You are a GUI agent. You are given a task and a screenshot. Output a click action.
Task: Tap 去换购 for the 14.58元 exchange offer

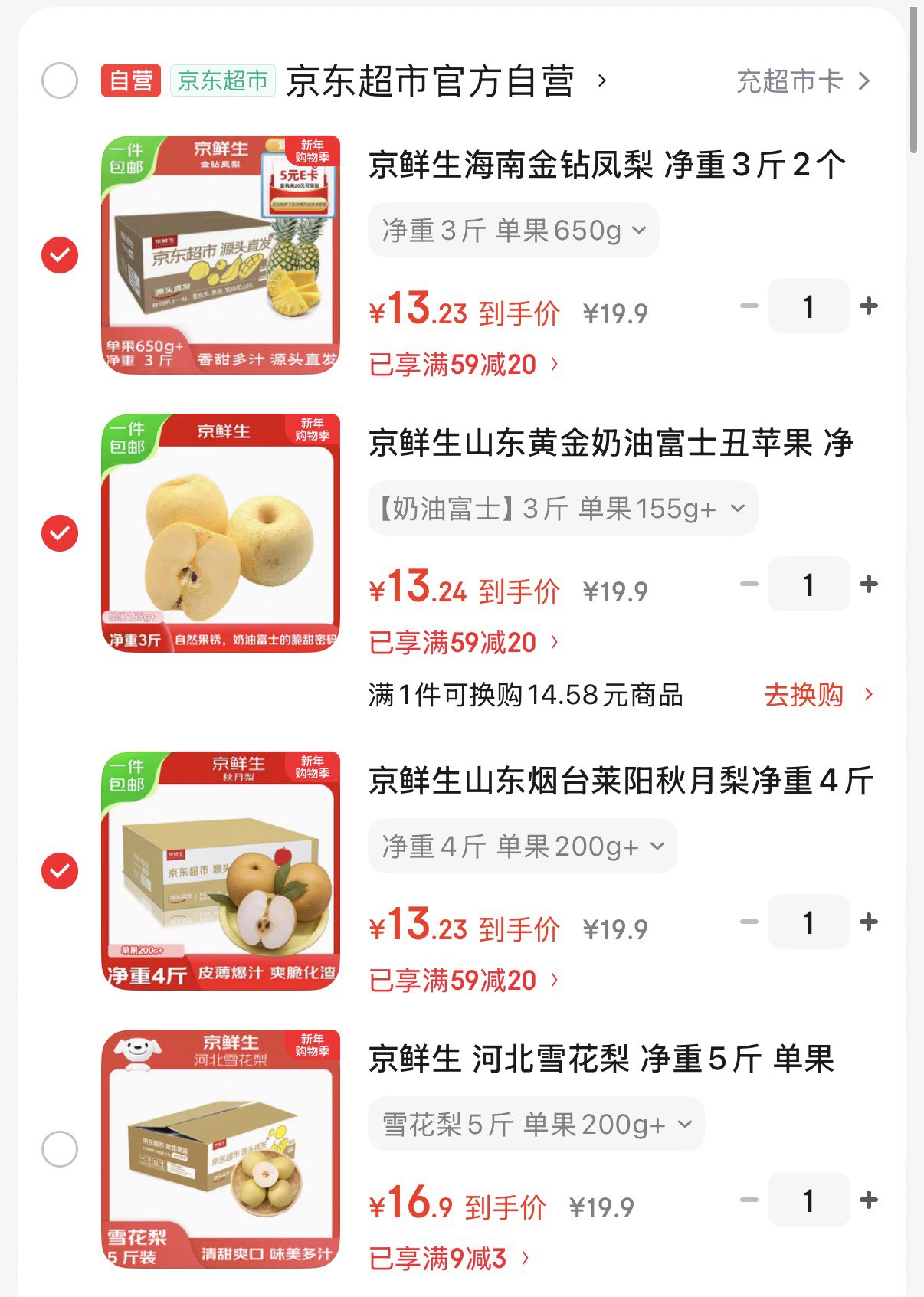817,696
